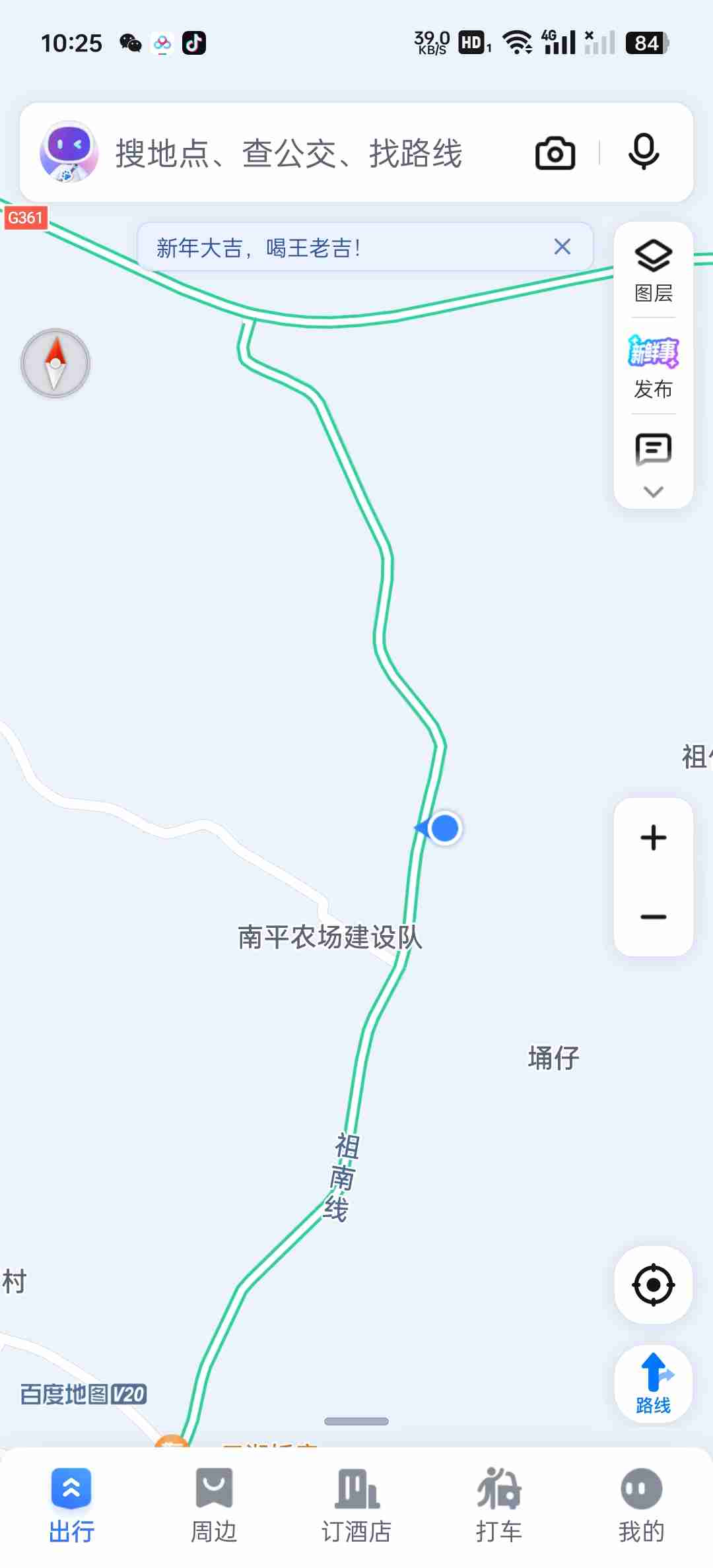Open the search box for places and routes
Viewport: 713px width, 1568px height.
(x=290, y=153)
